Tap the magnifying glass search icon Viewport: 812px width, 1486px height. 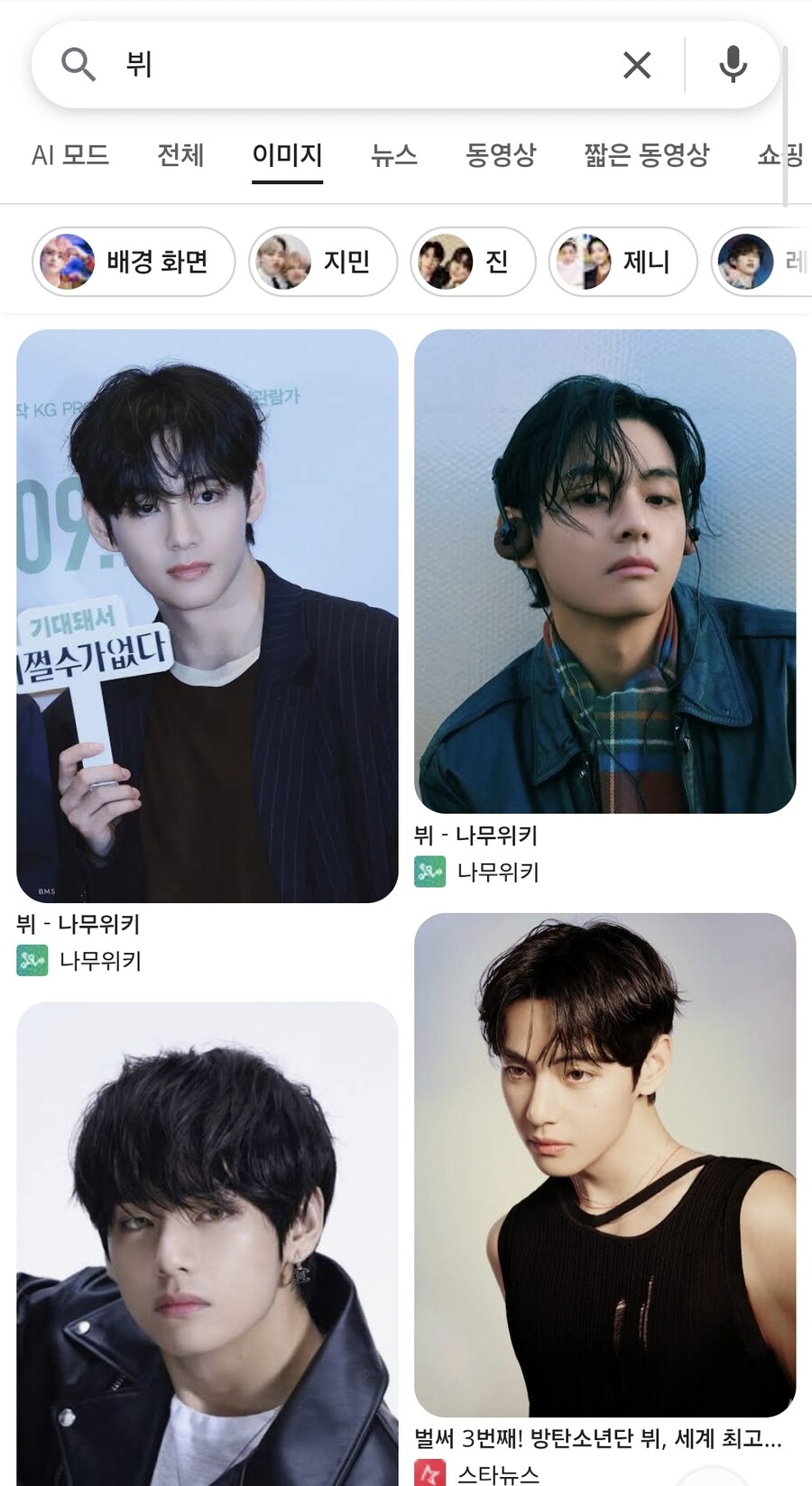click(78, 64)
